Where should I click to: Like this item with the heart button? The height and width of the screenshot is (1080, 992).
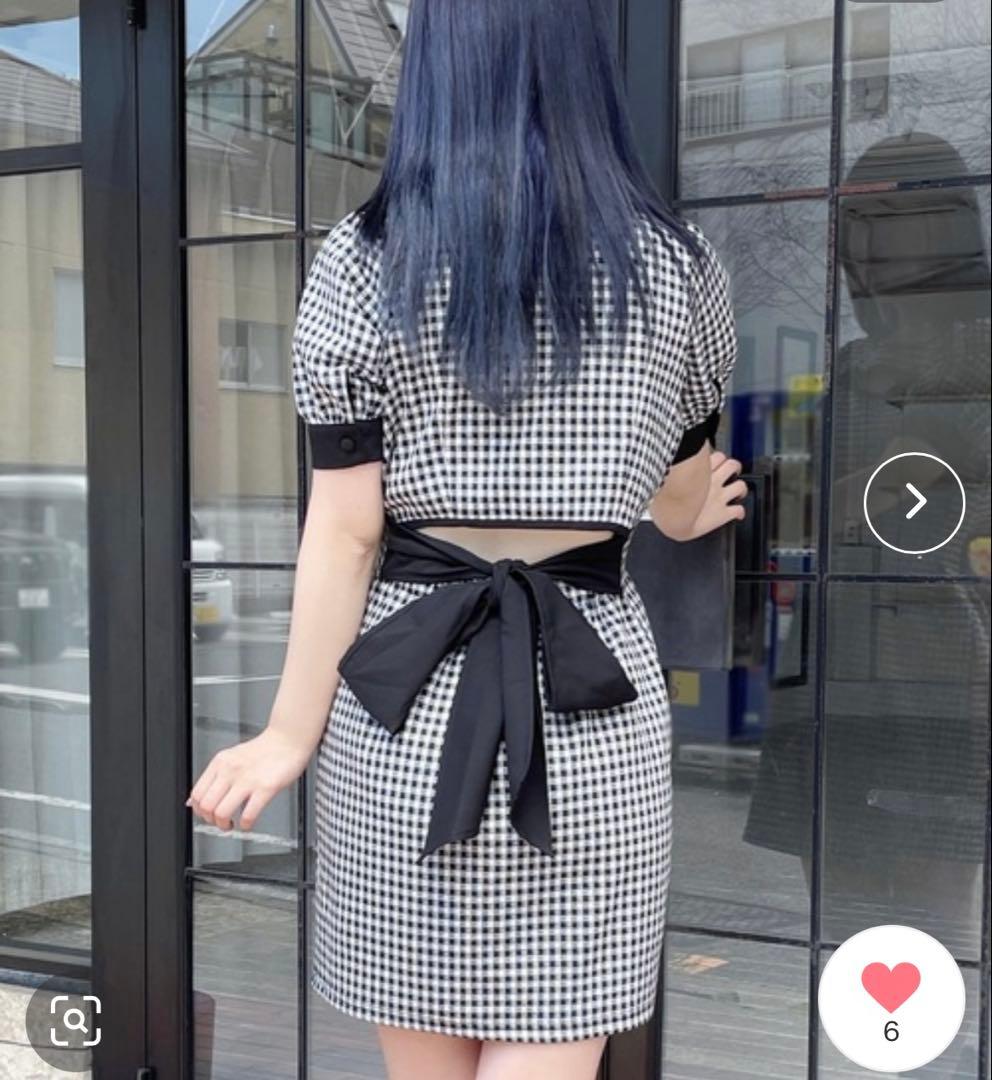click(891, 999)
